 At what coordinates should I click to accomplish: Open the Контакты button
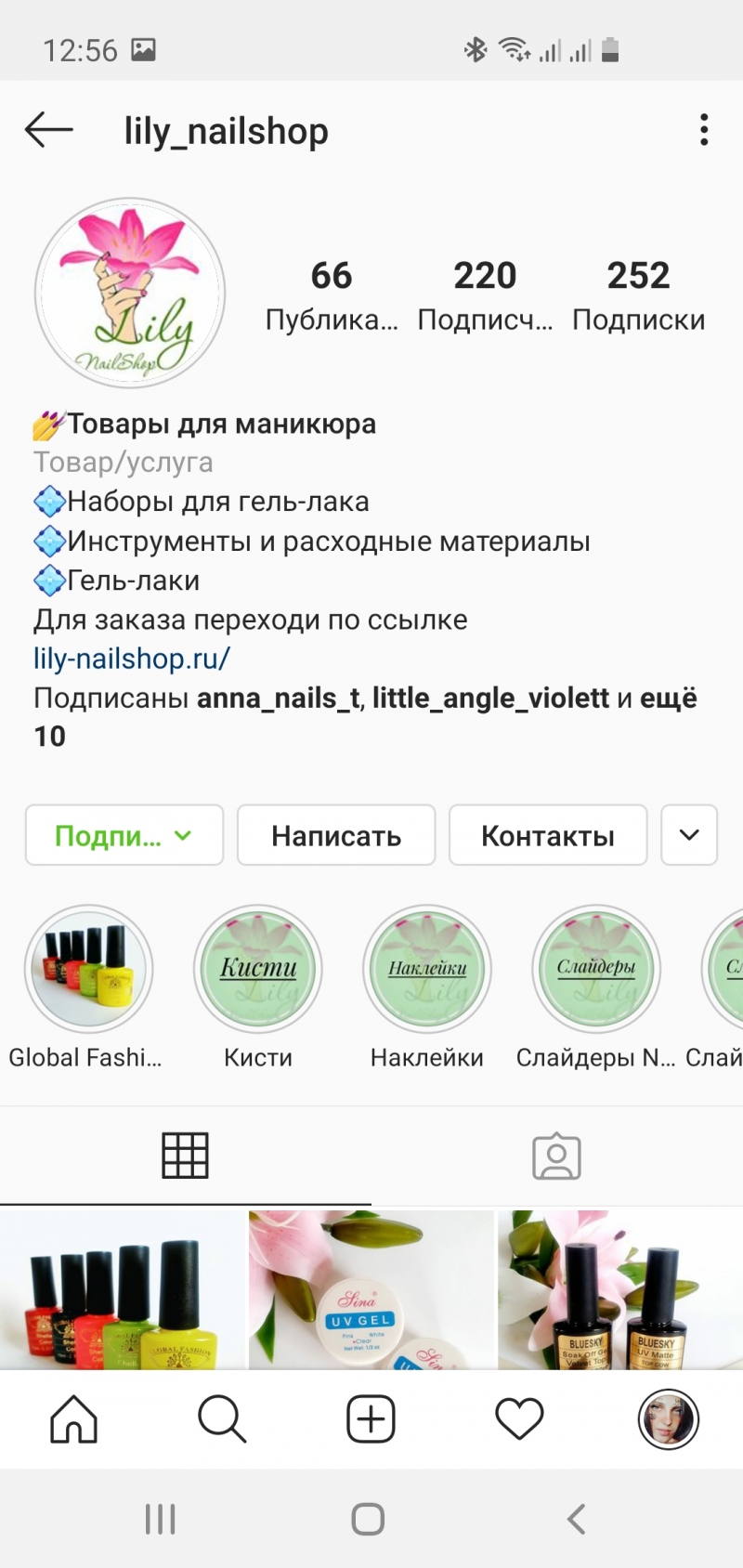click(x=548, y=835)
